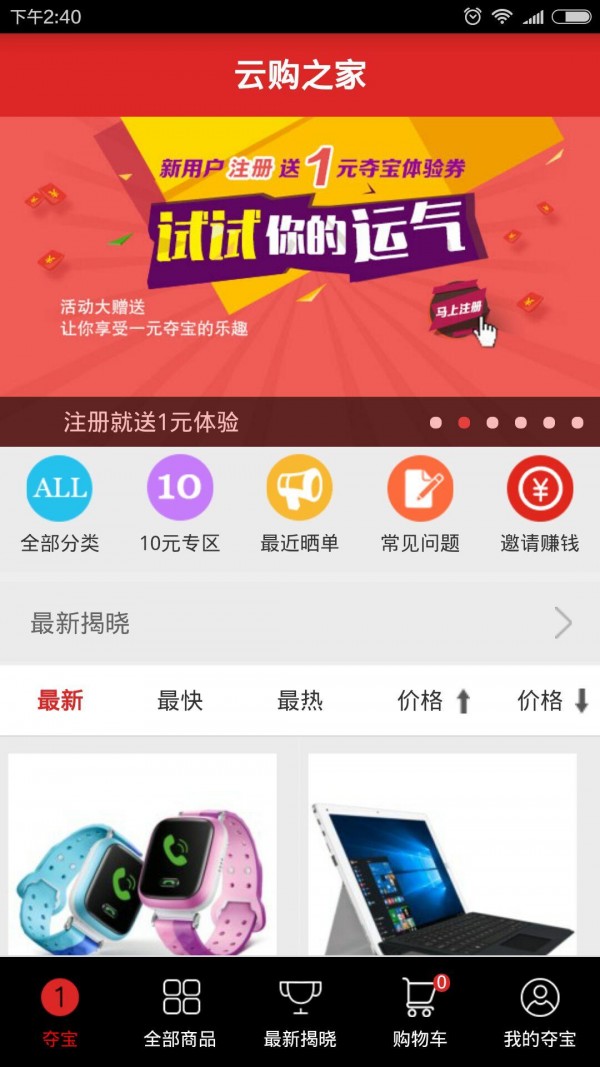Sort by price descending
Viewport: 600px width, 1067px height.
tap(553, 701)
